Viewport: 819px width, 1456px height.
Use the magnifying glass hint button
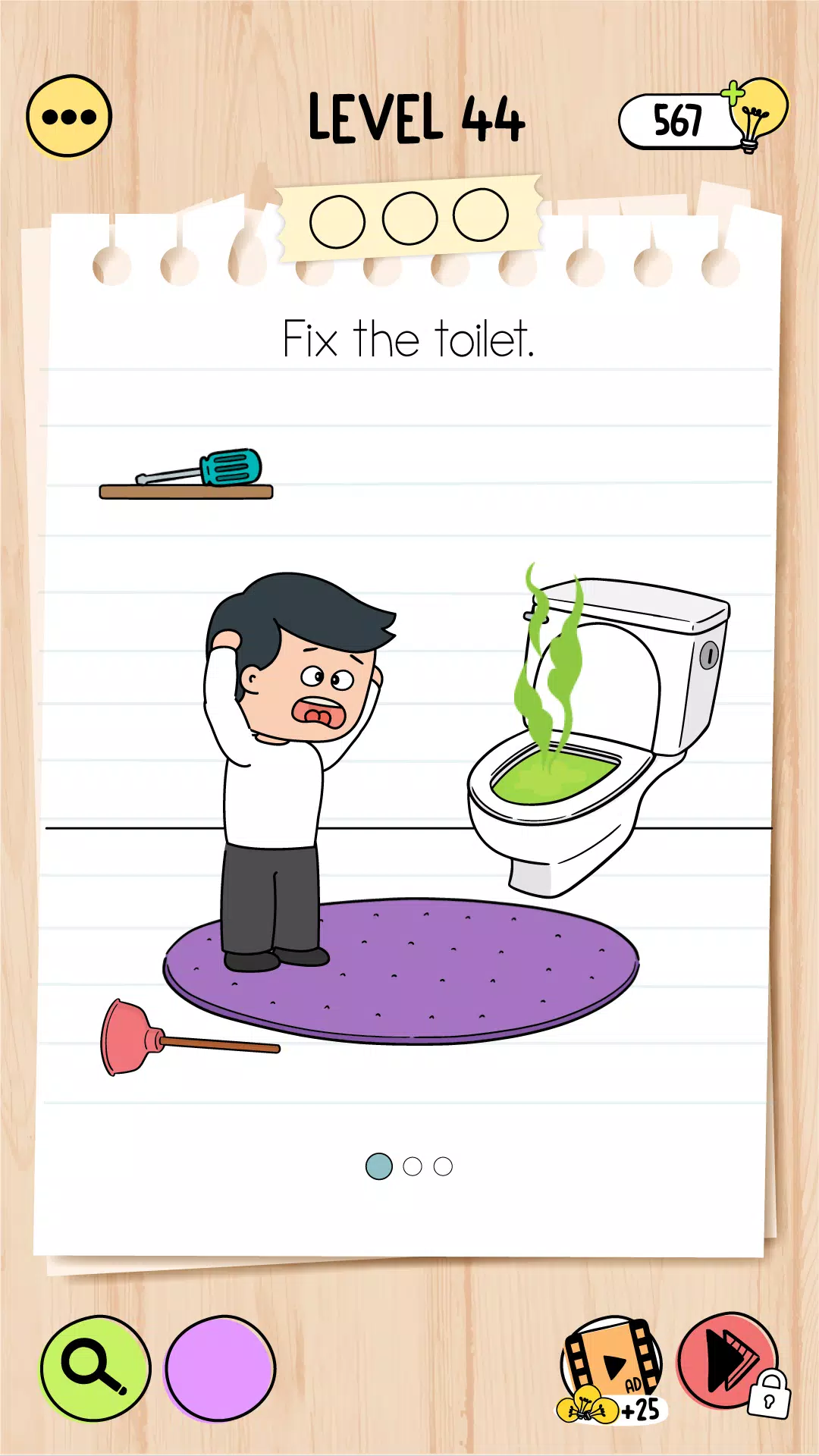click(x=95, y=1368)
